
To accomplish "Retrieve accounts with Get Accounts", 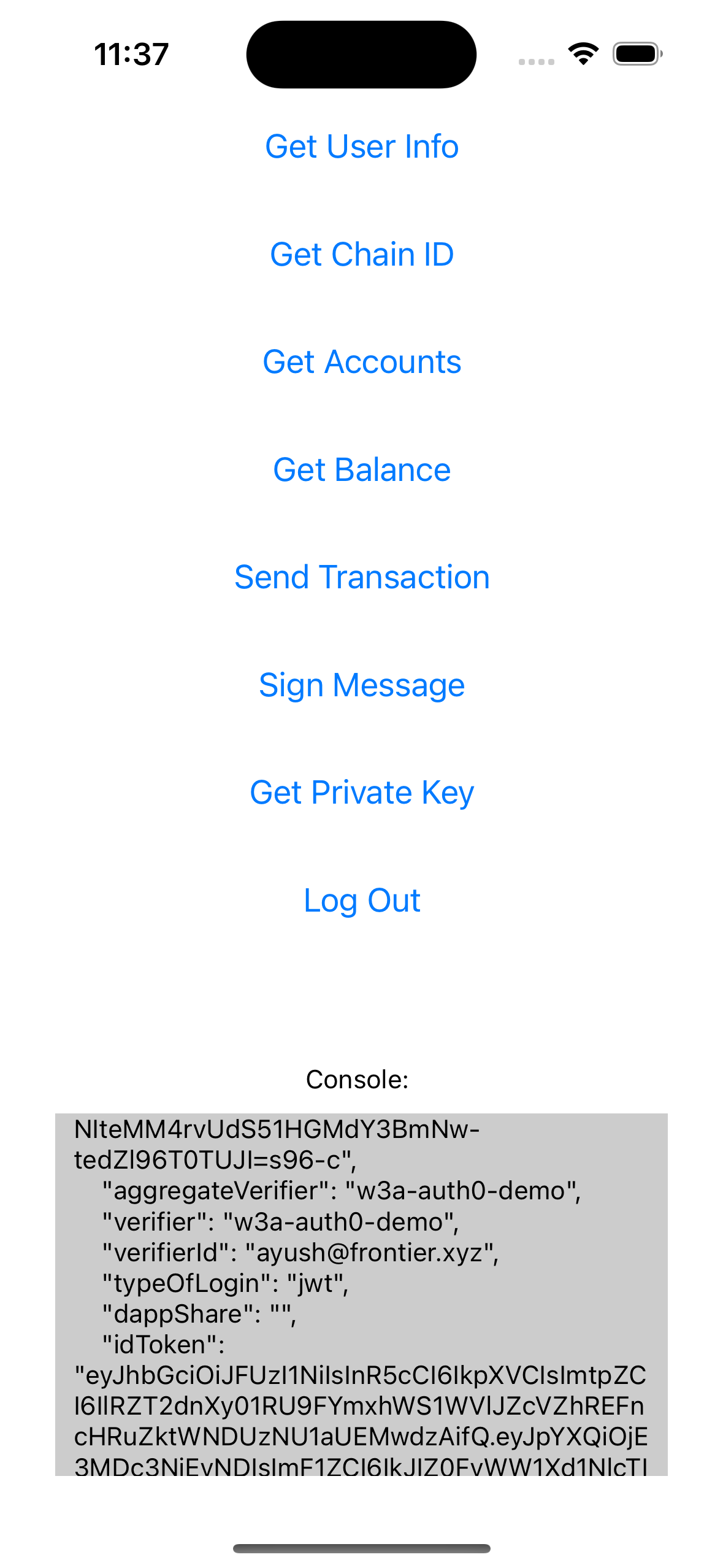I will [362, 362].
